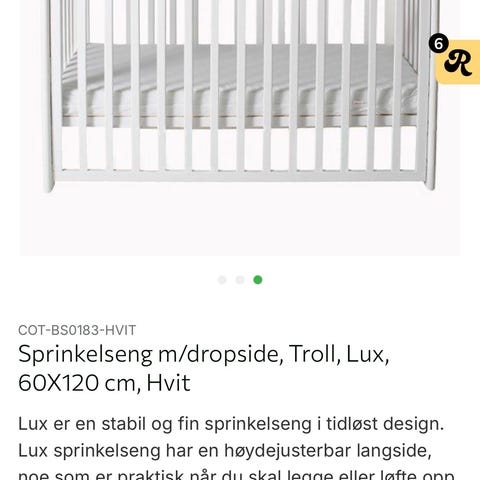Select the second carousel dot
The image size is (480, 480).
pyautogui.click(x=240, y=280)
